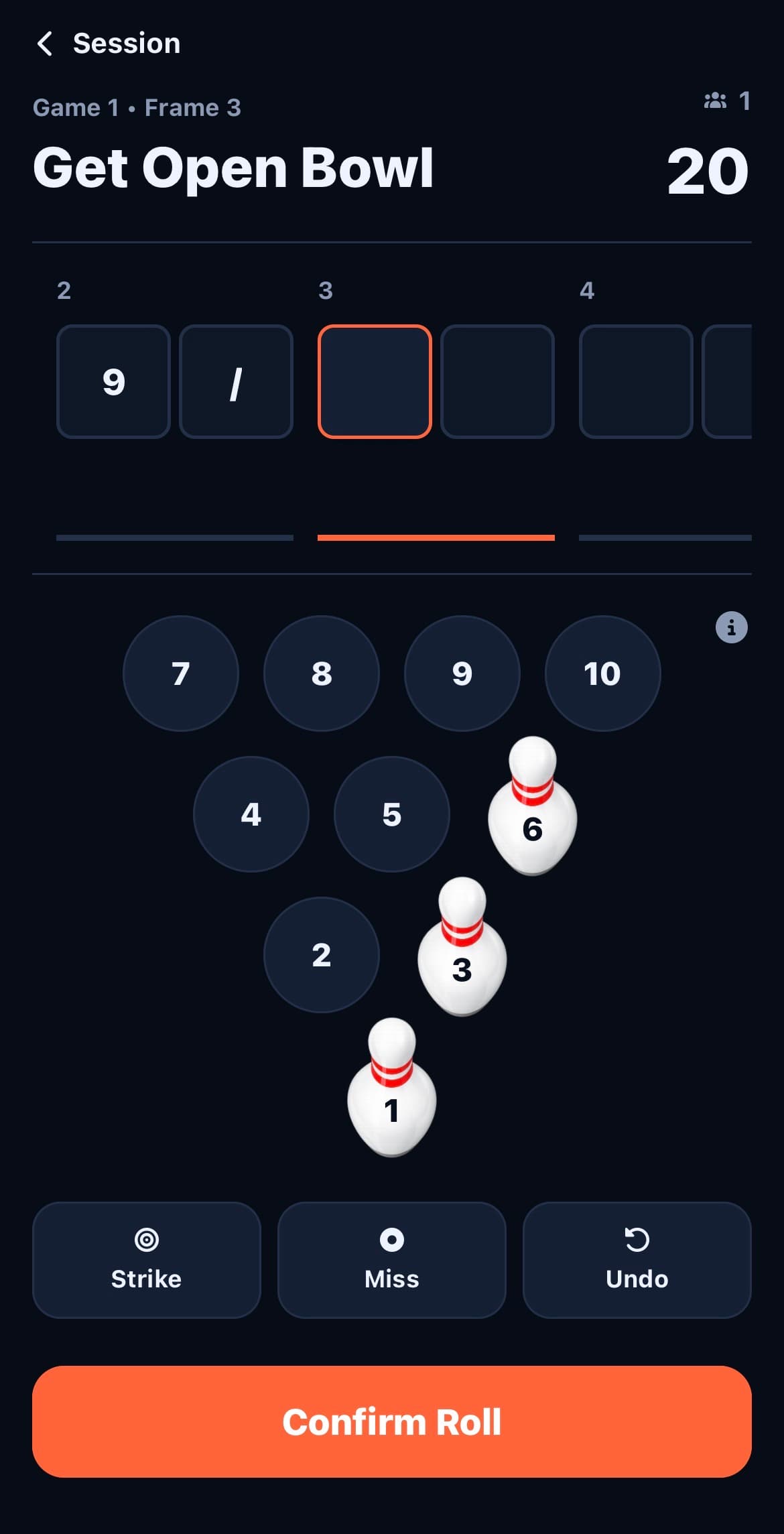
Task: Click the players count icon at top right
Action: [x=715, y=101]
